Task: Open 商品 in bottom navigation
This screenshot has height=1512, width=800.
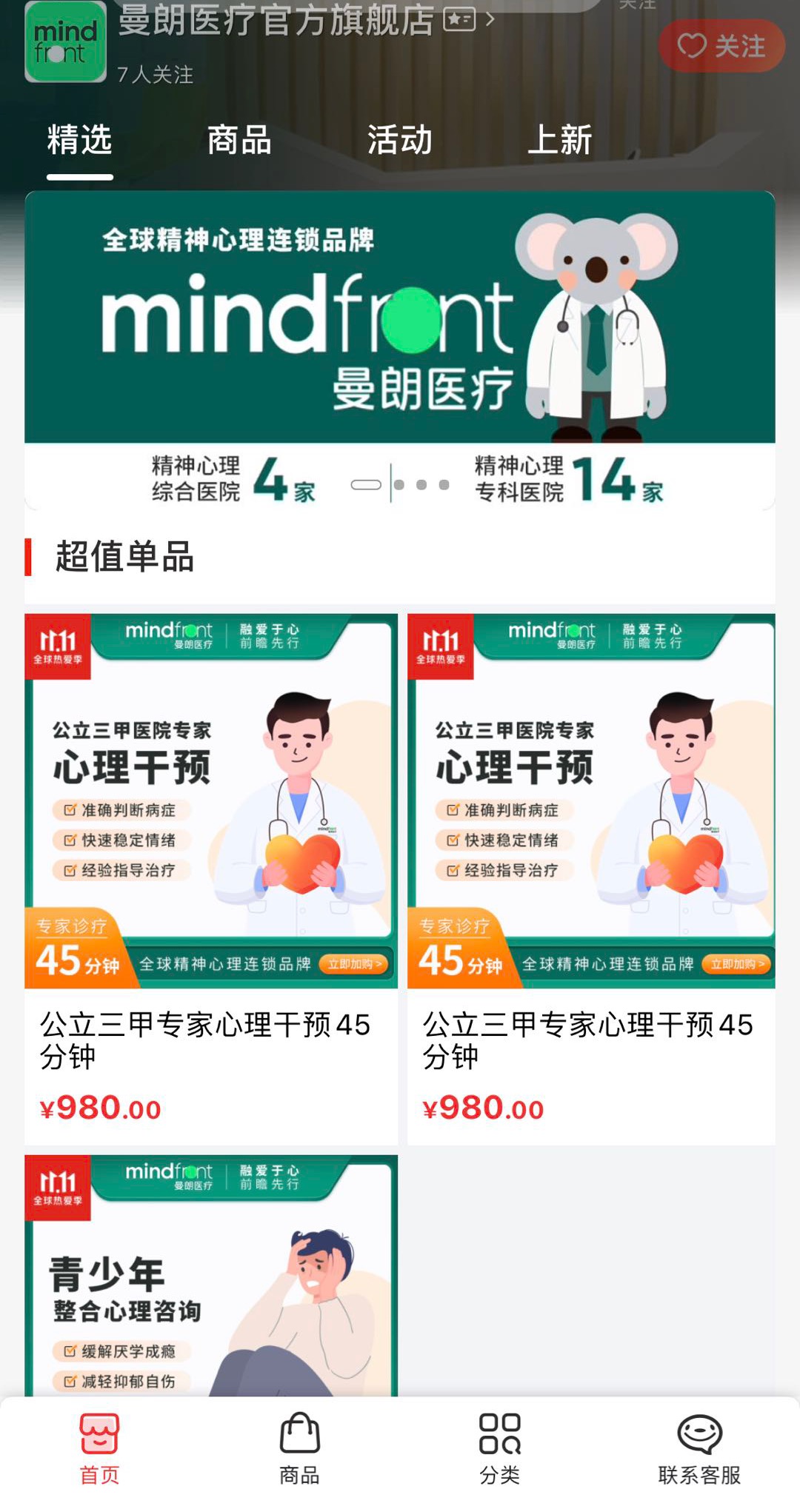Action: click(299, 1449)
